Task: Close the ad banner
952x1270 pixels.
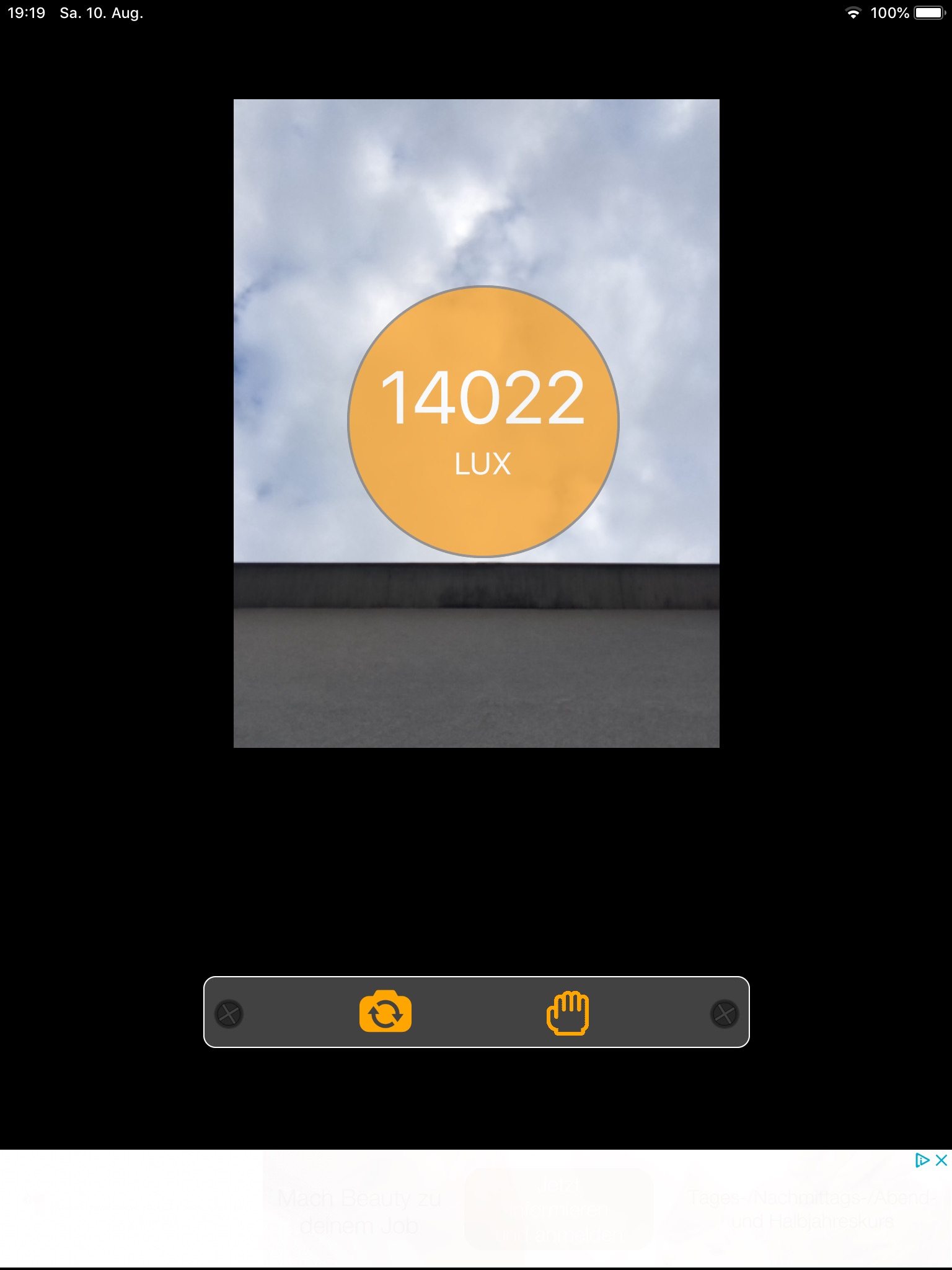Action: tap(941, 1160)
